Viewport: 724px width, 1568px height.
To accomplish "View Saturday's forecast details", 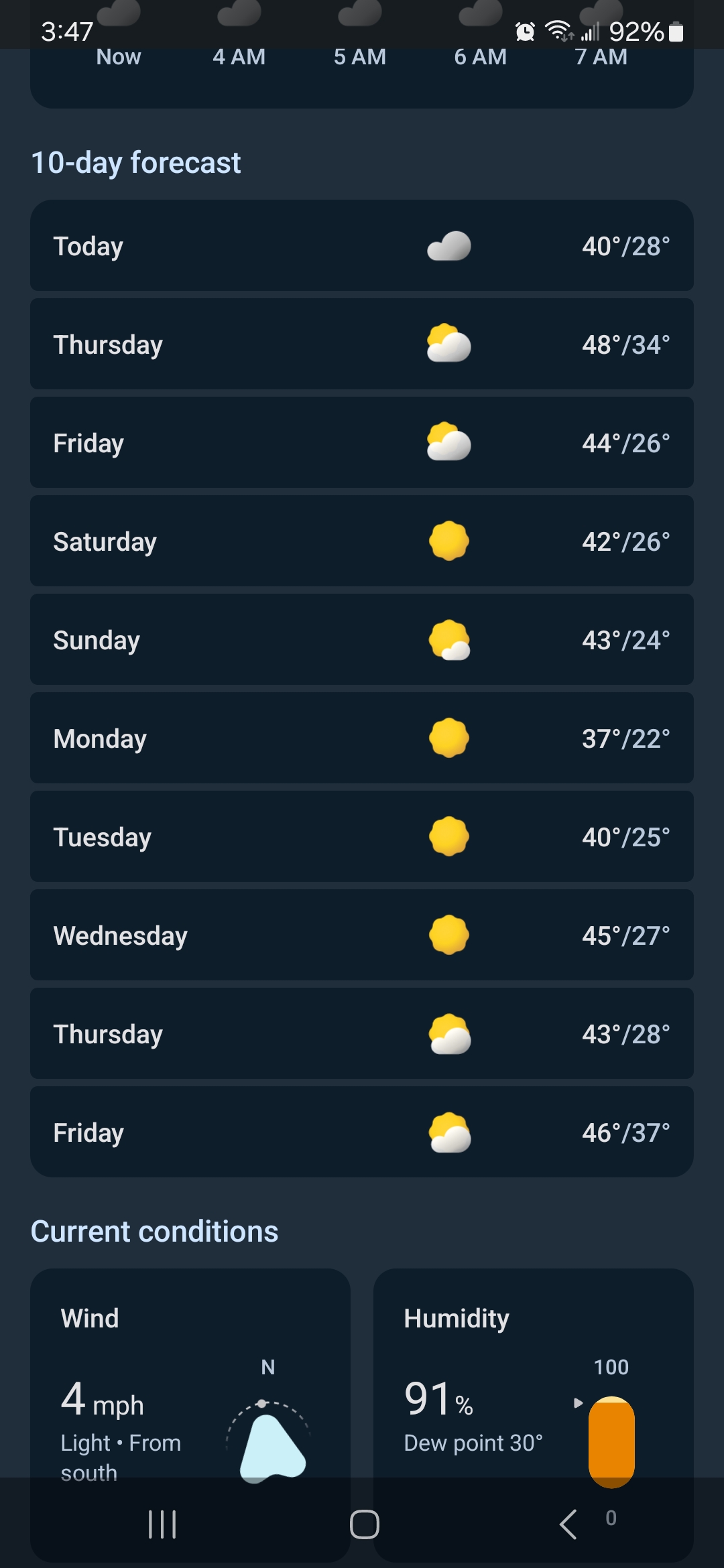I will tap(362, 541).
